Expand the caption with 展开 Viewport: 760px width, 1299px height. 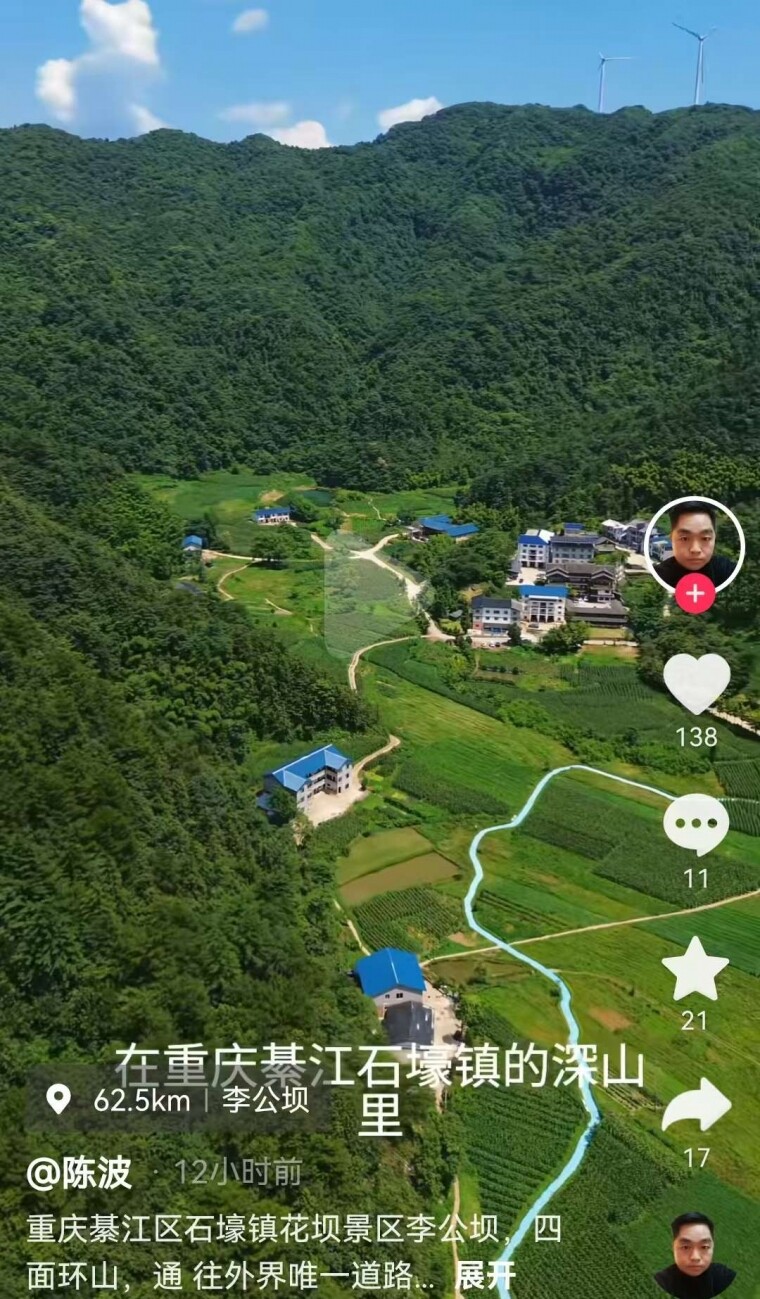coord(486,1274)
